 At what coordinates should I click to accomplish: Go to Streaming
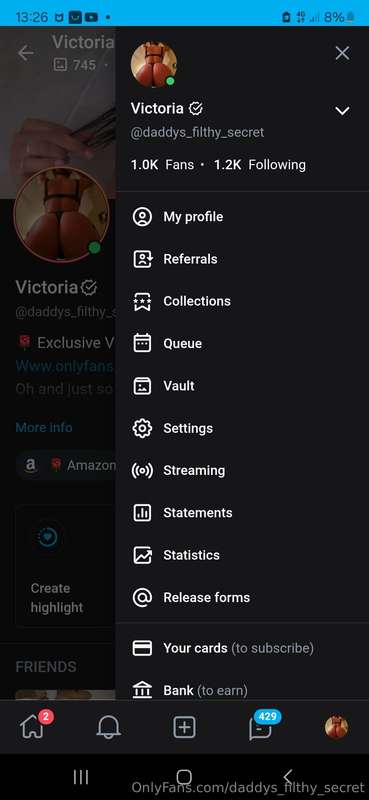(242, 471)
